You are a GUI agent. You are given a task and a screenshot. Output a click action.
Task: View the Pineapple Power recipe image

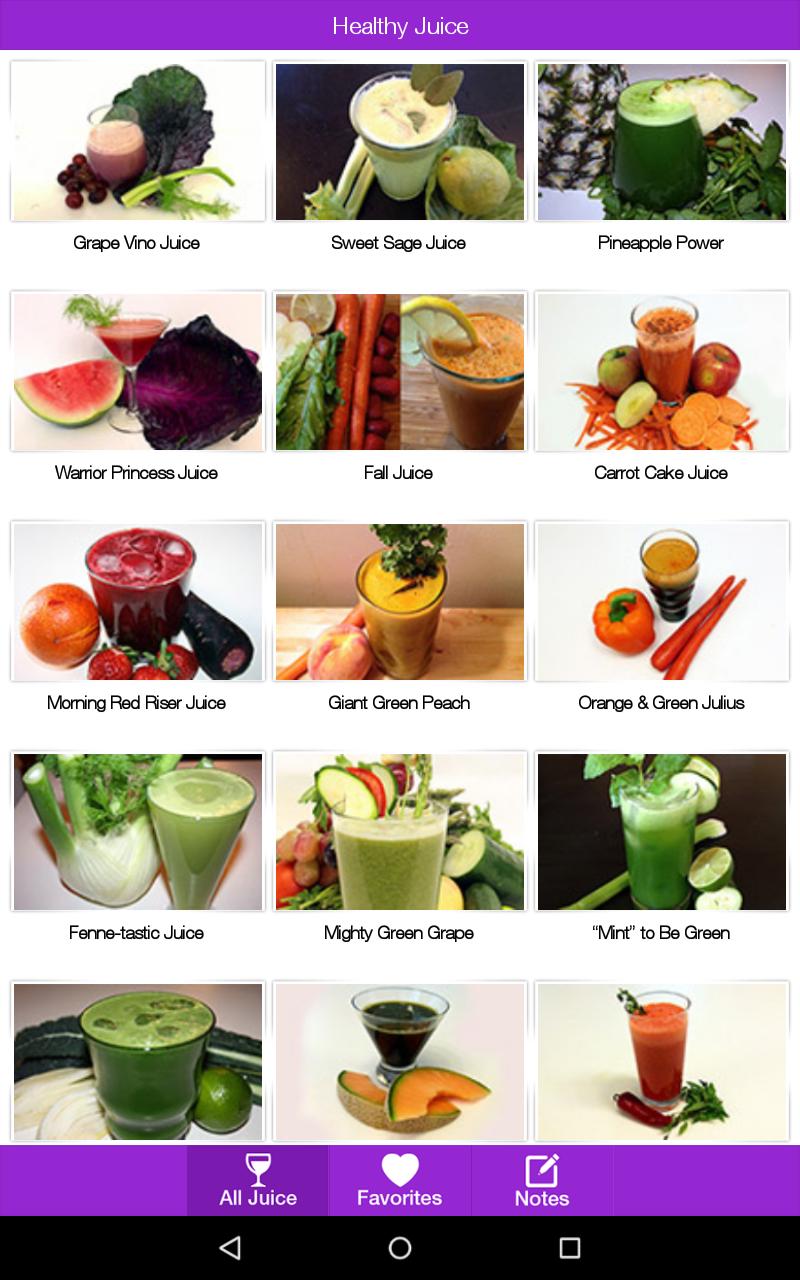tap(661, 141)
